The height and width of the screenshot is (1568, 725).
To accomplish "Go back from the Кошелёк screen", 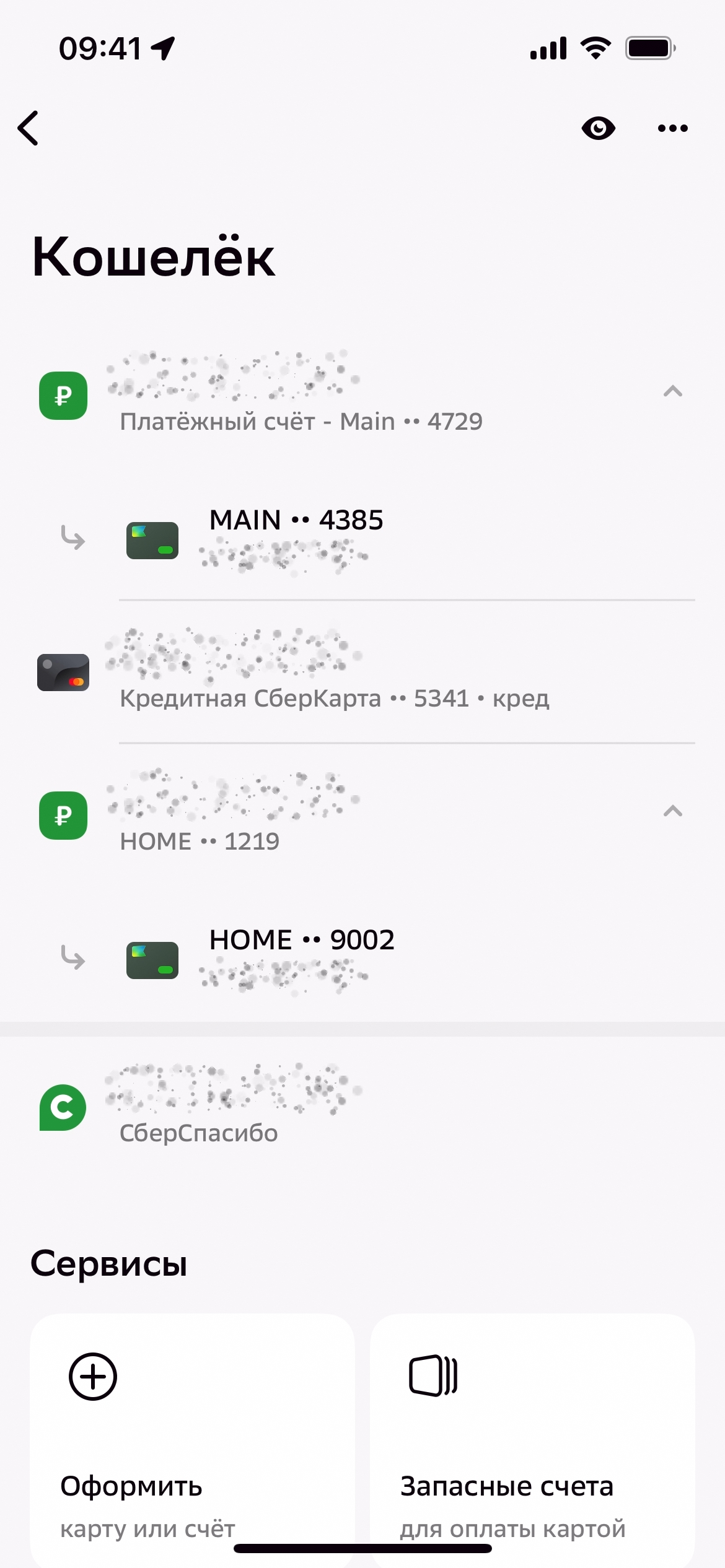I will pos(29,128).
